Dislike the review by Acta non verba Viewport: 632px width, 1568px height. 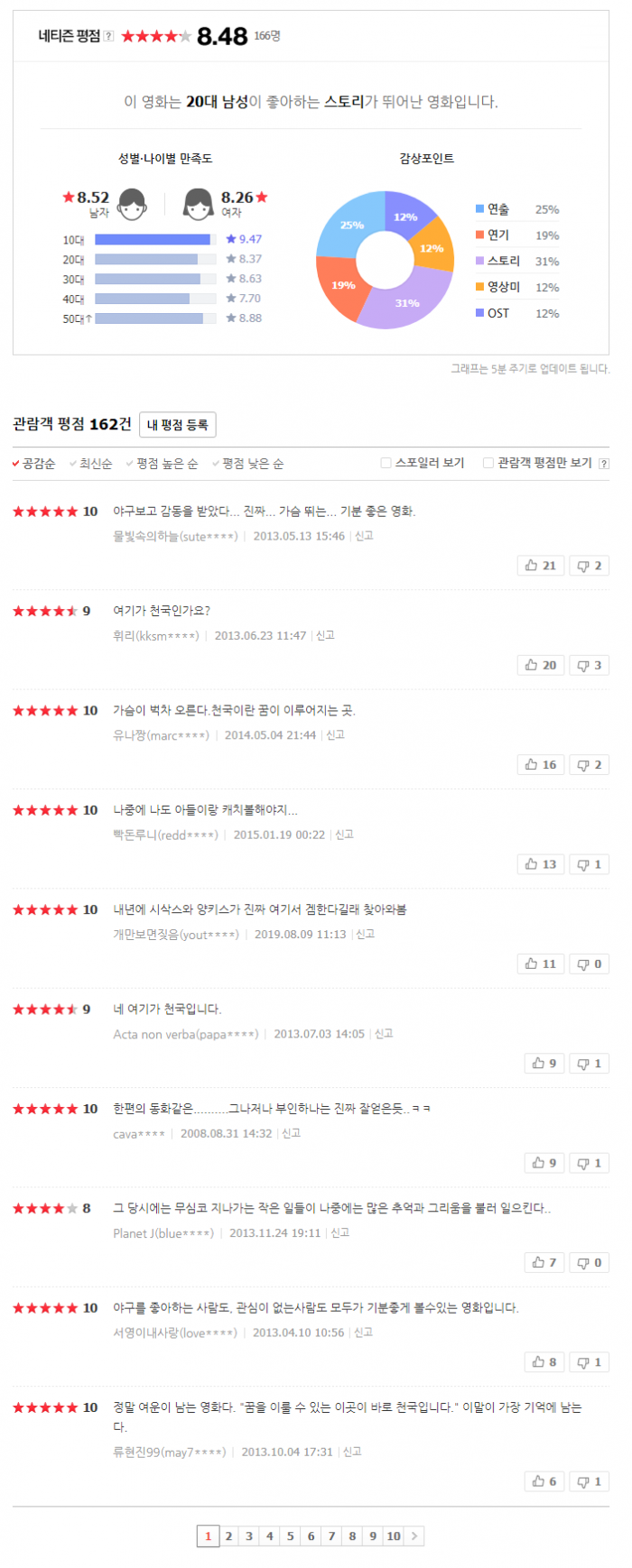[x=589, y=1064]
